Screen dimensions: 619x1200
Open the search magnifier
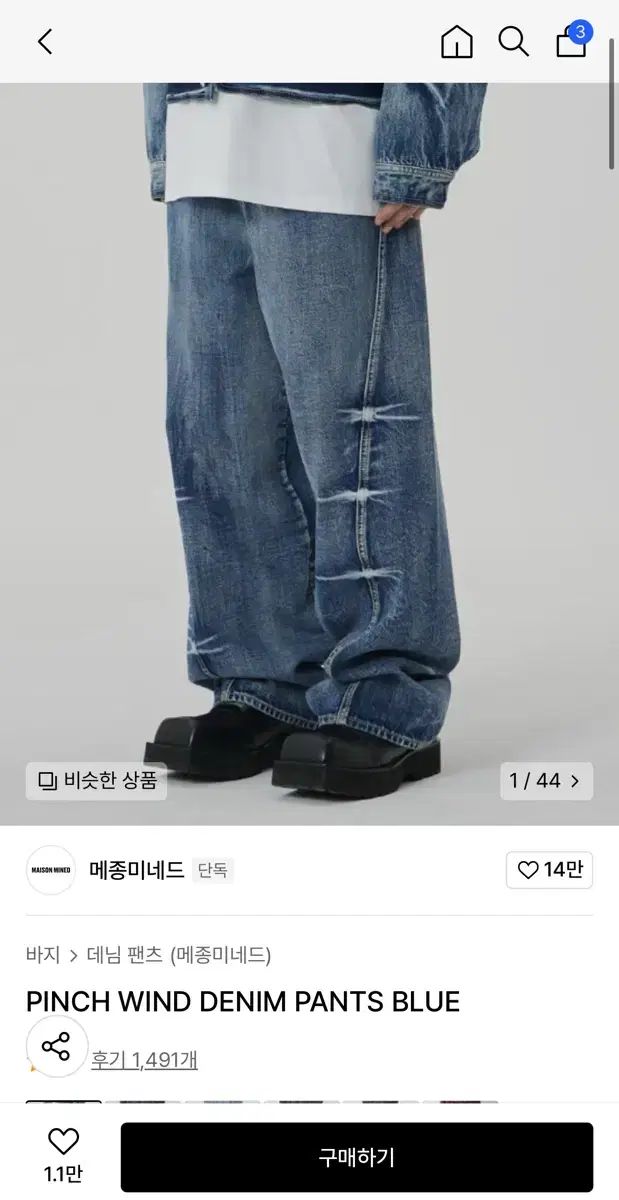pos(513,41)
